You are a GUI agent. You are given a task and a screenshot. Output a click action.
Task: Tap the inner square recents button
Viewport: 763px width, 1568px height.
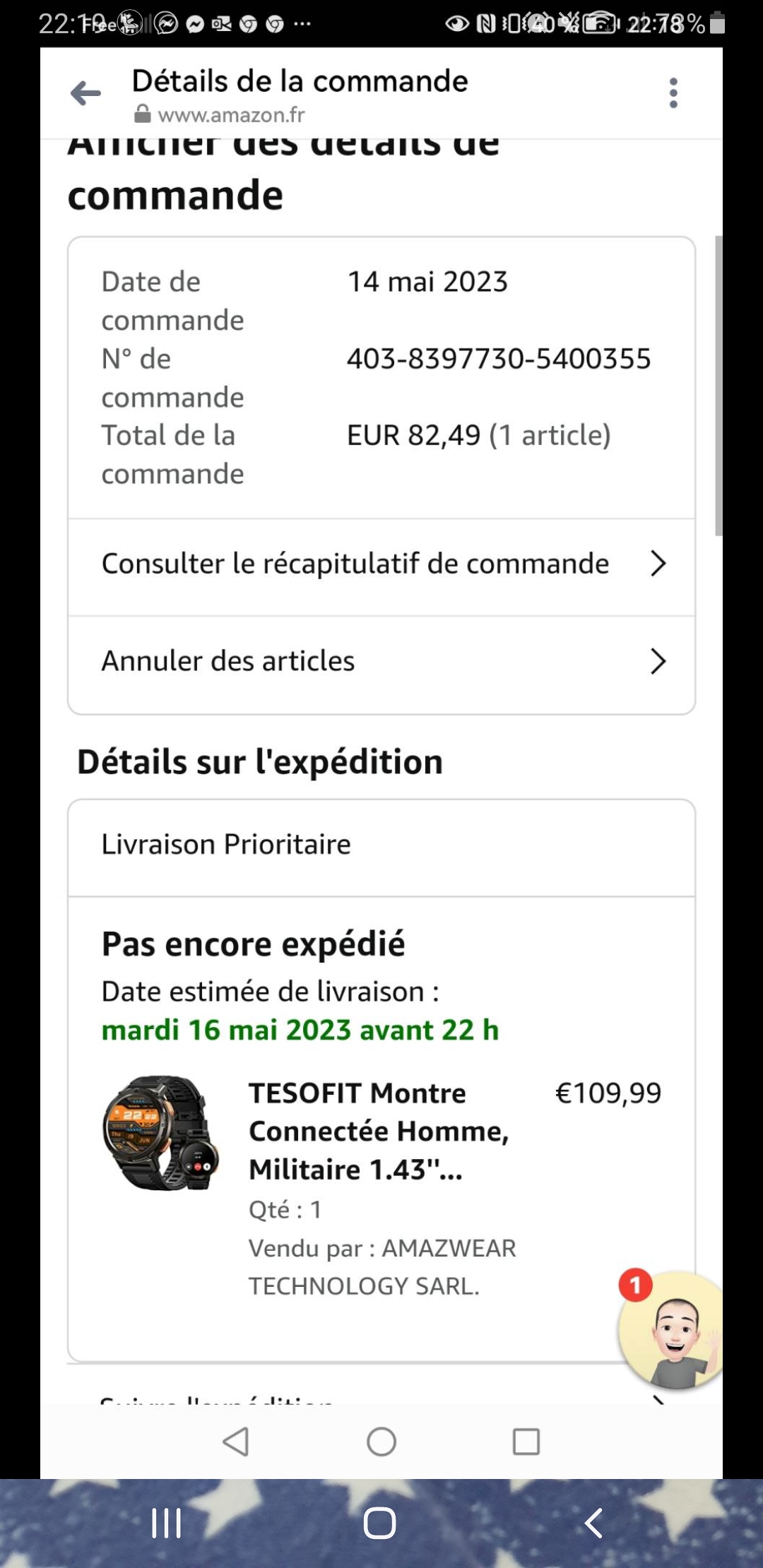click(526, 1442)
